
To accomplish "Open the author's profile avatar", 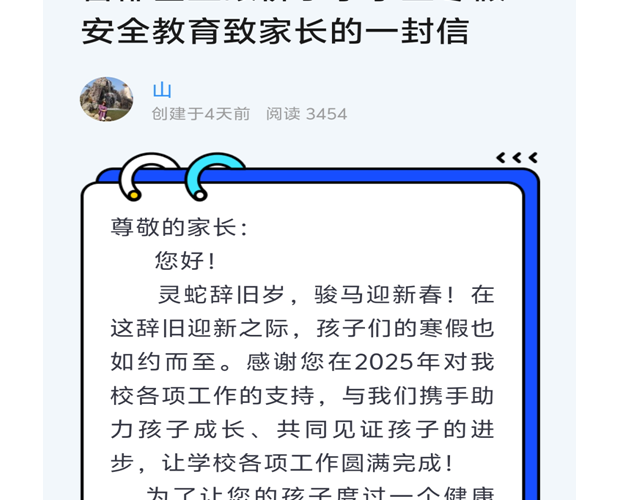I will (106, 100).
